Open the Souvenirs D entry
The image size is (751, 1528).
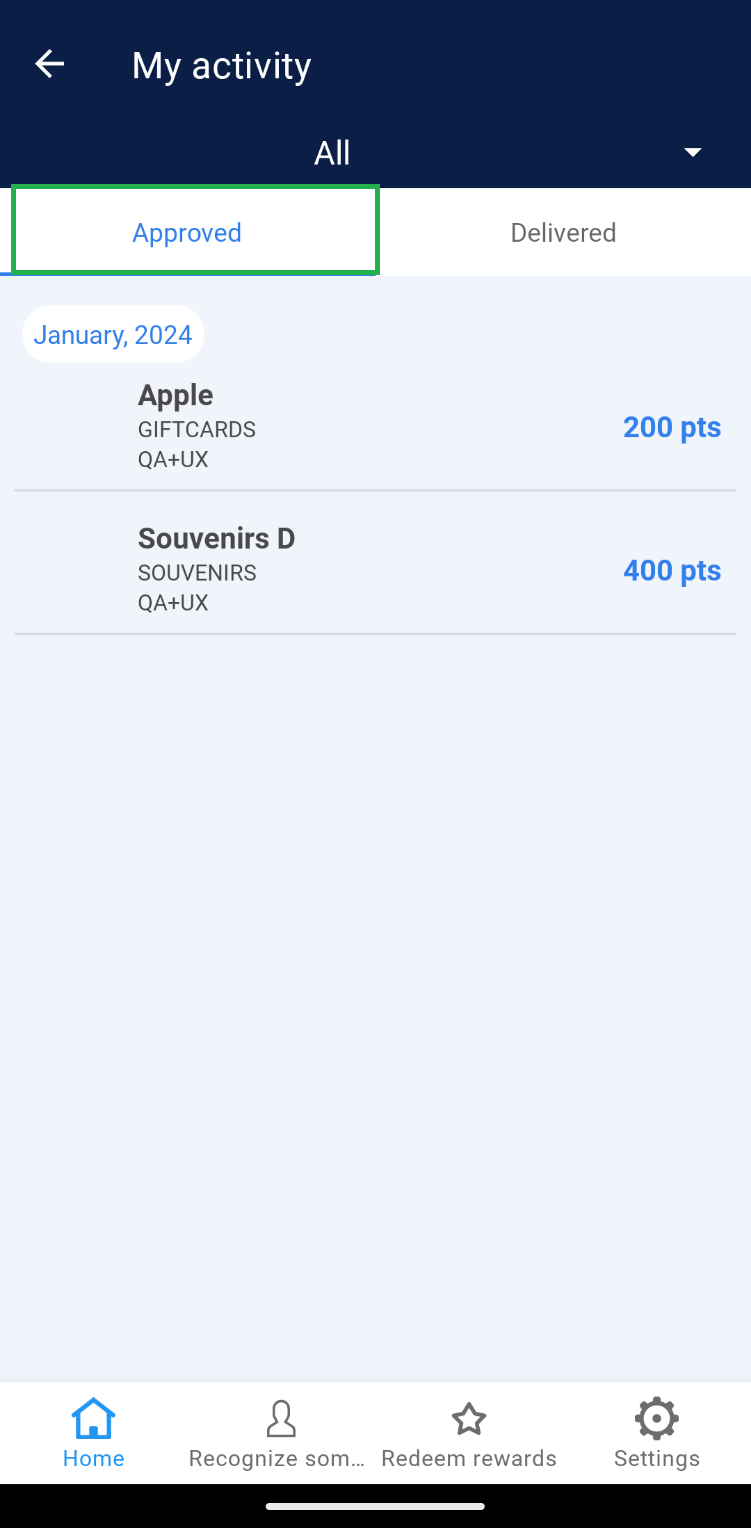pos(375,570)
